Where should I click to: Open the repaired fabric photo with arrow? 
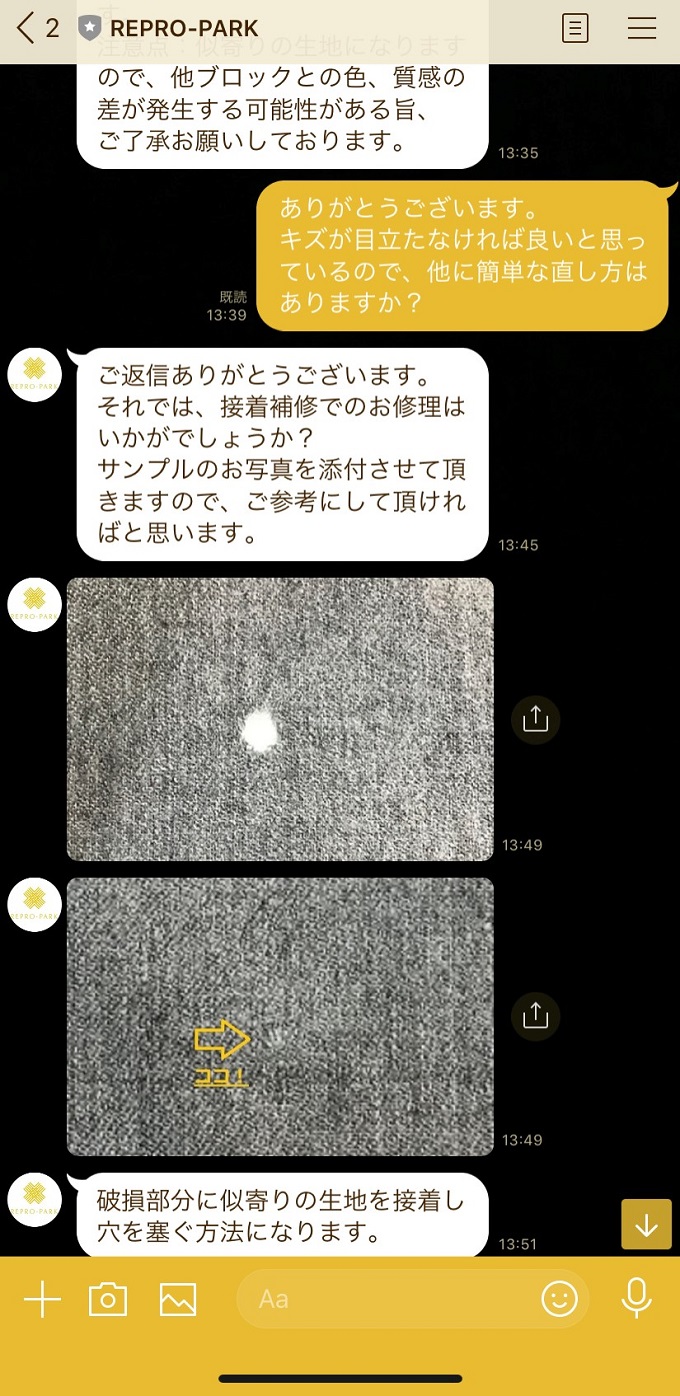coord(280,1016)
